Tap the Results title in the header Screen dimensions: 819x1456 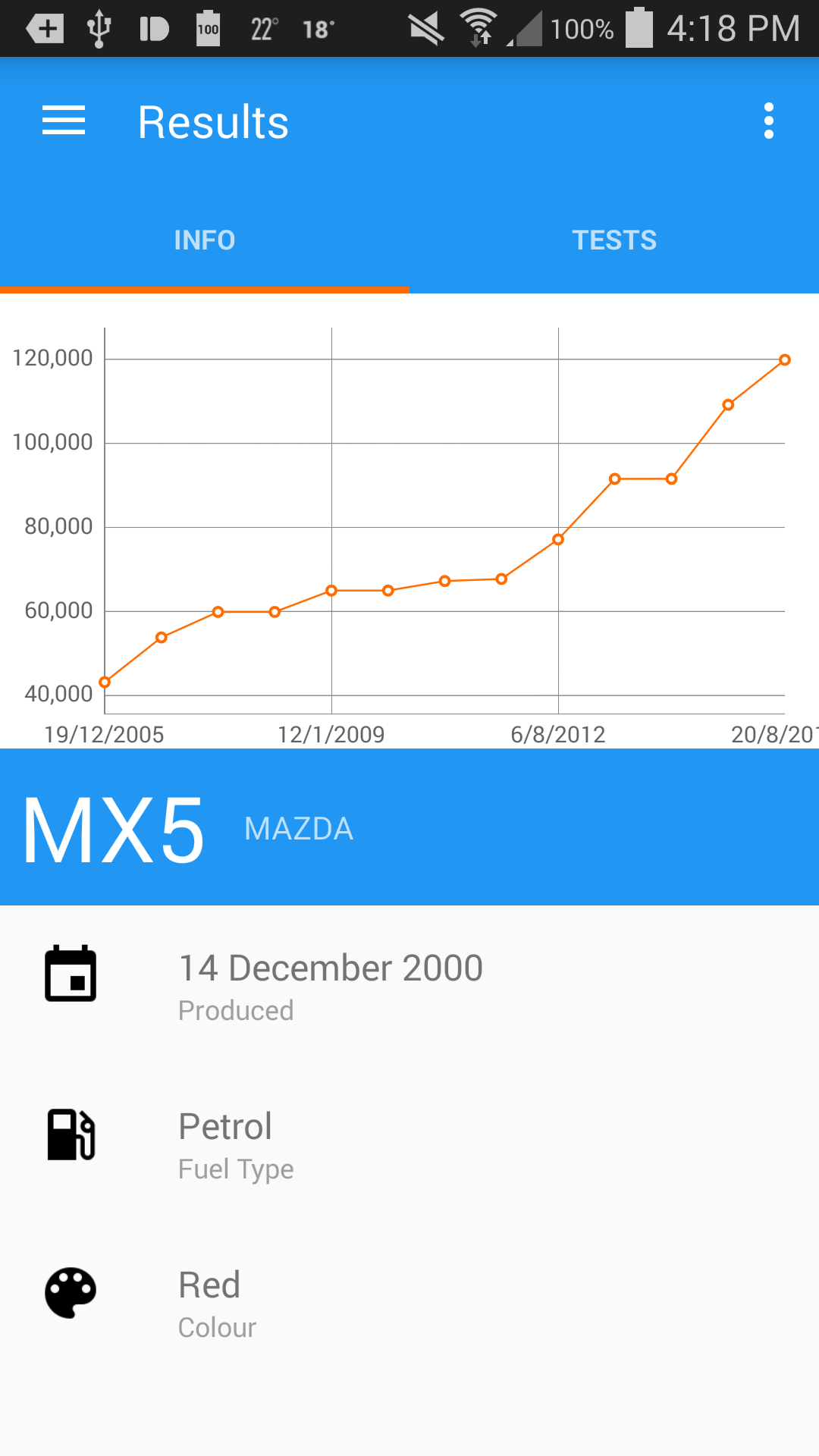click(213, 121)
